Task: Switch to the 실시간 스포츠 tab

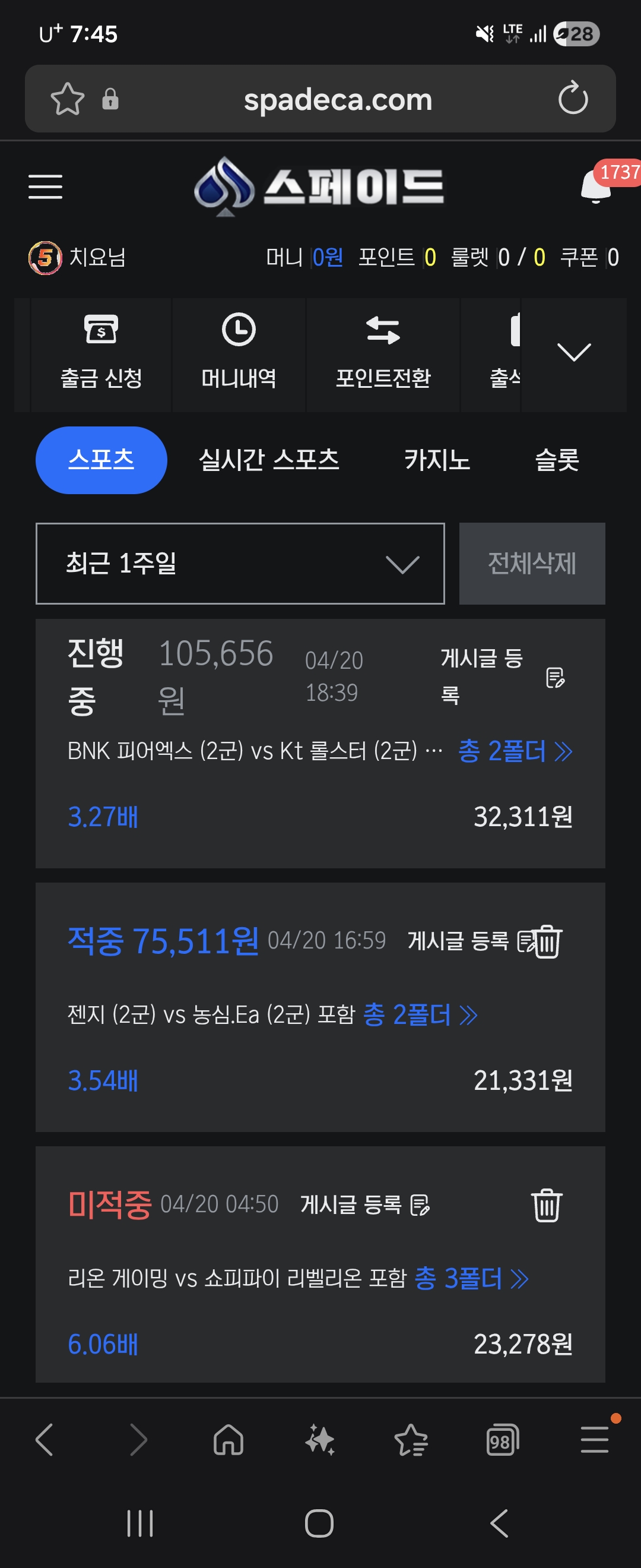Action: tap(269, 460)
